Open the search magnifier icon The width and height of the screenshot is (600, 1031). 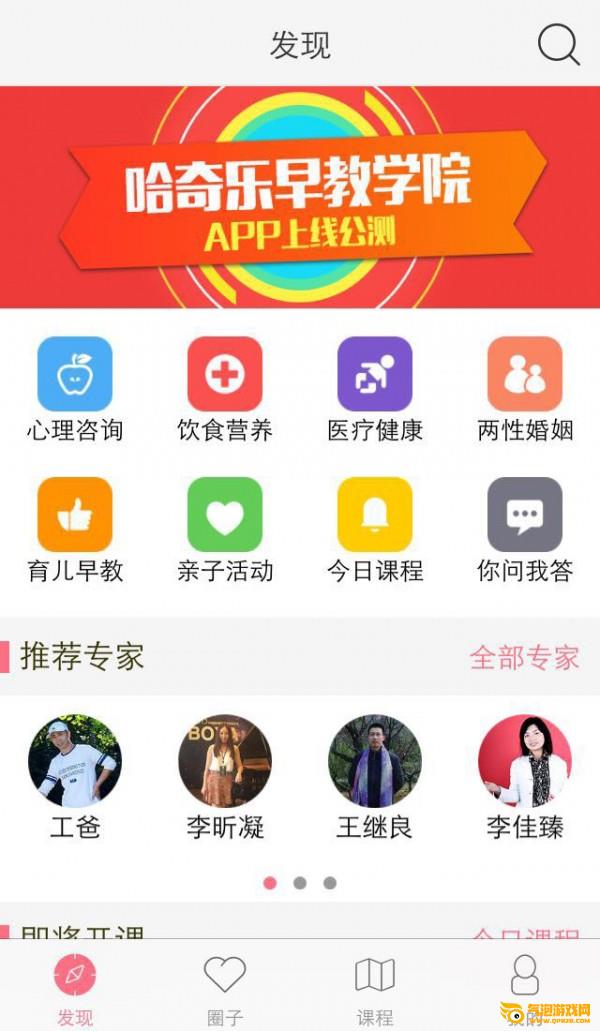tap(559, 45)
